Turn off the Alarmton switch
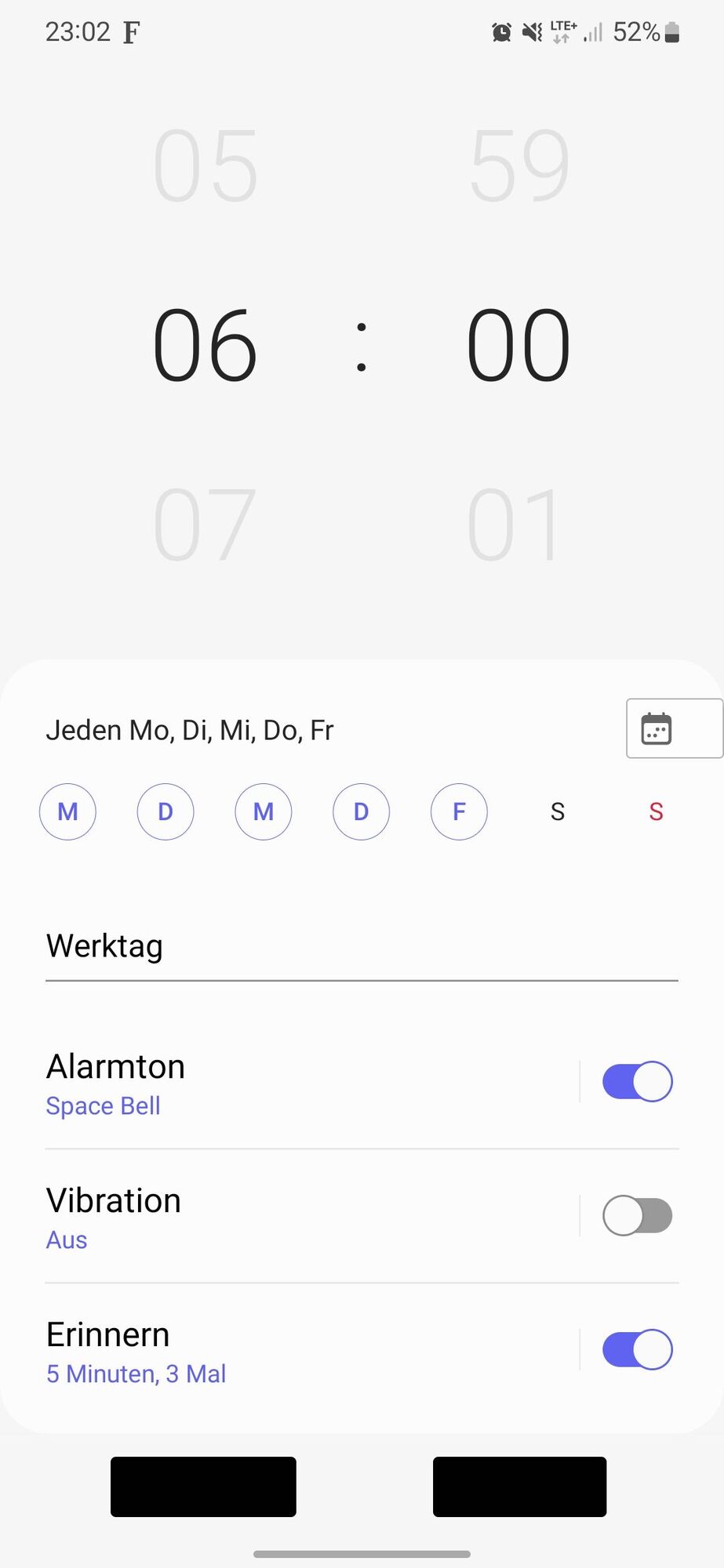The width and height of the screenshot is (724, 1568). pyautogui.click(x=637, y=1082)
